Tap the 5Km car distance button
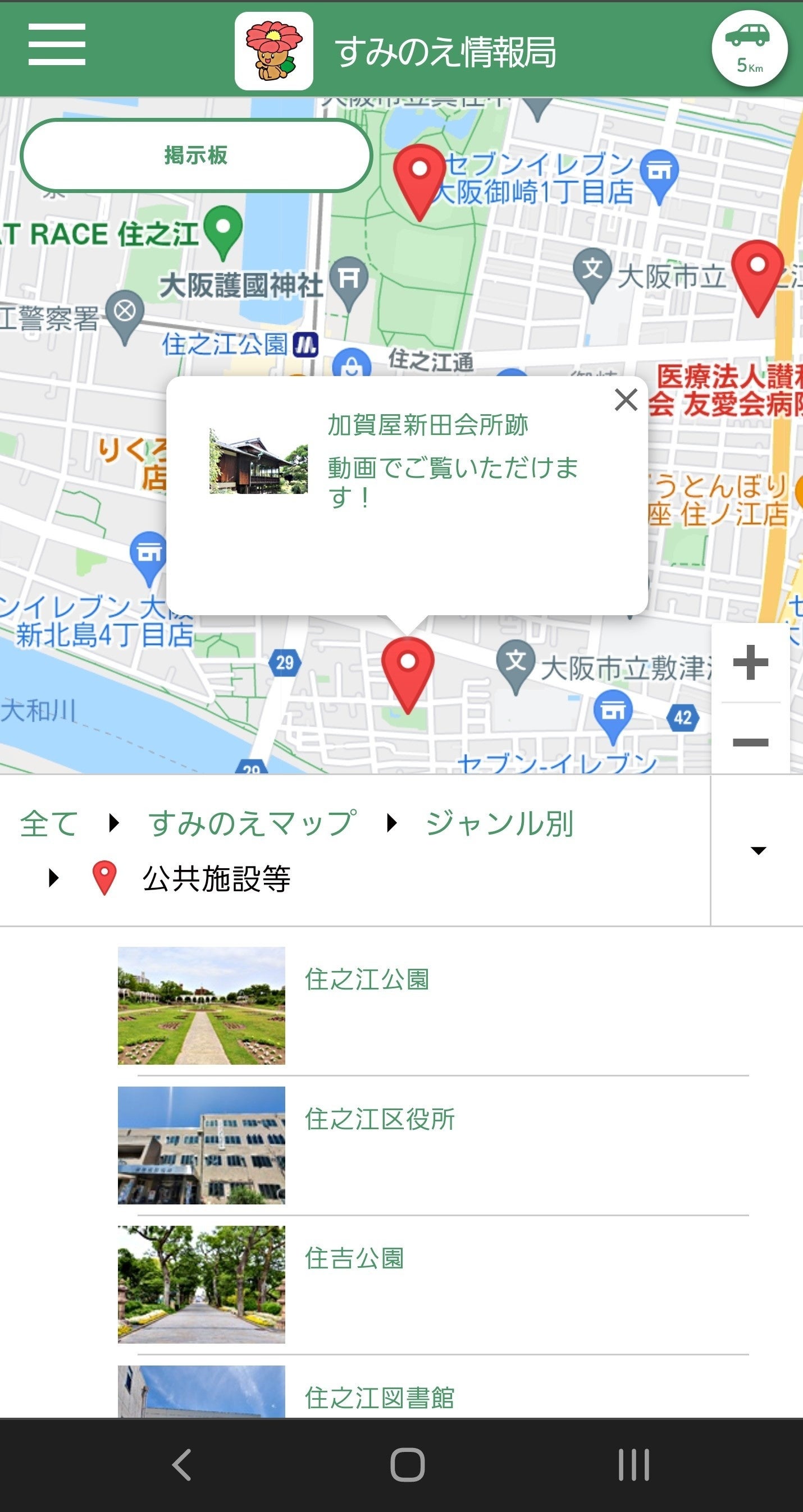Image resolution: width=803 pixels, height=1512 pixels. click(749, 49)
